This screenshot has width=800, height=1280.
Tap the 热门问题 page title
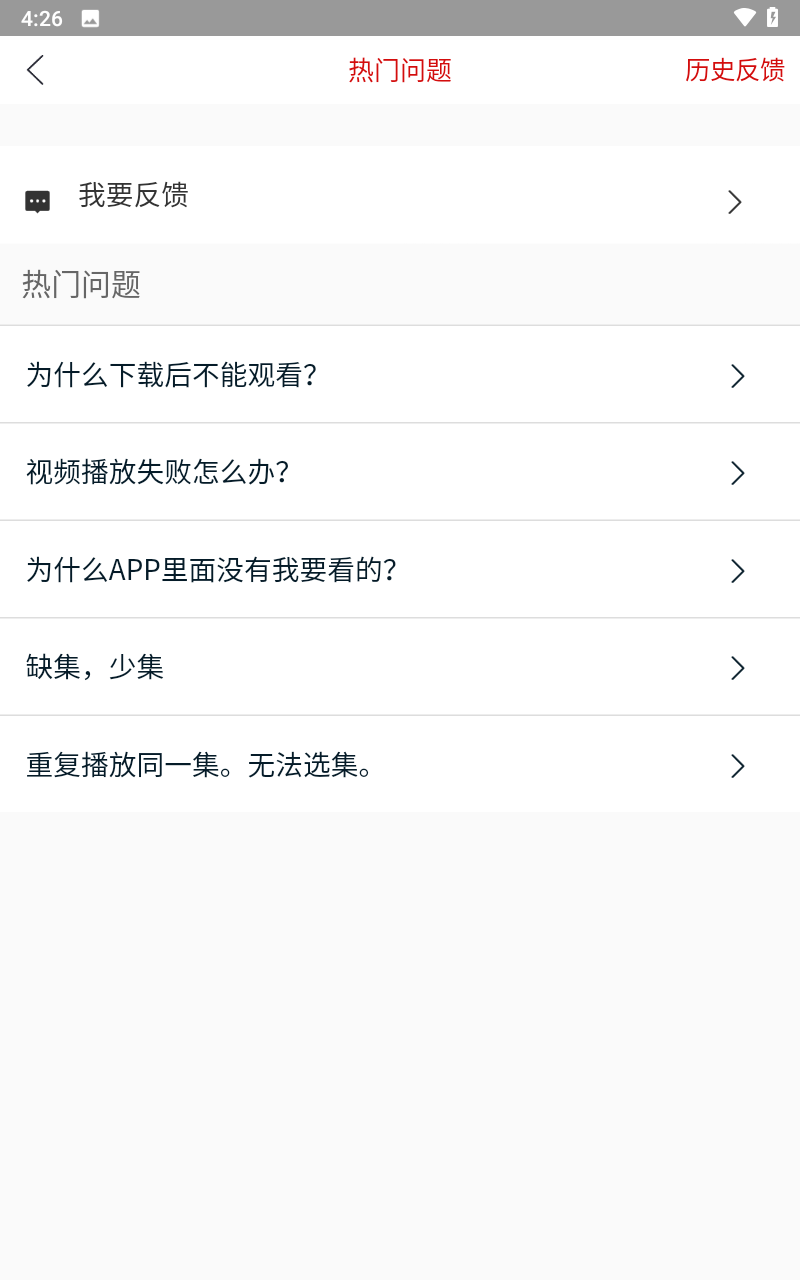(400, 70)
